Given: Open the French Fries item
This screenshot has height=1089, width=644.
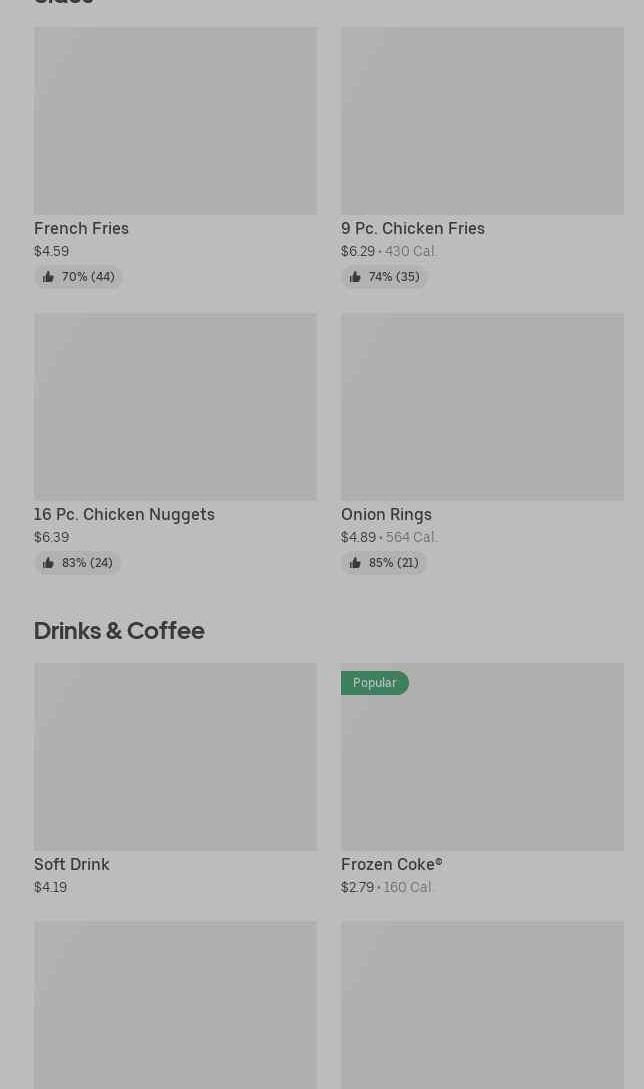Looking at the screenshot, I should [x=175, y=158].
